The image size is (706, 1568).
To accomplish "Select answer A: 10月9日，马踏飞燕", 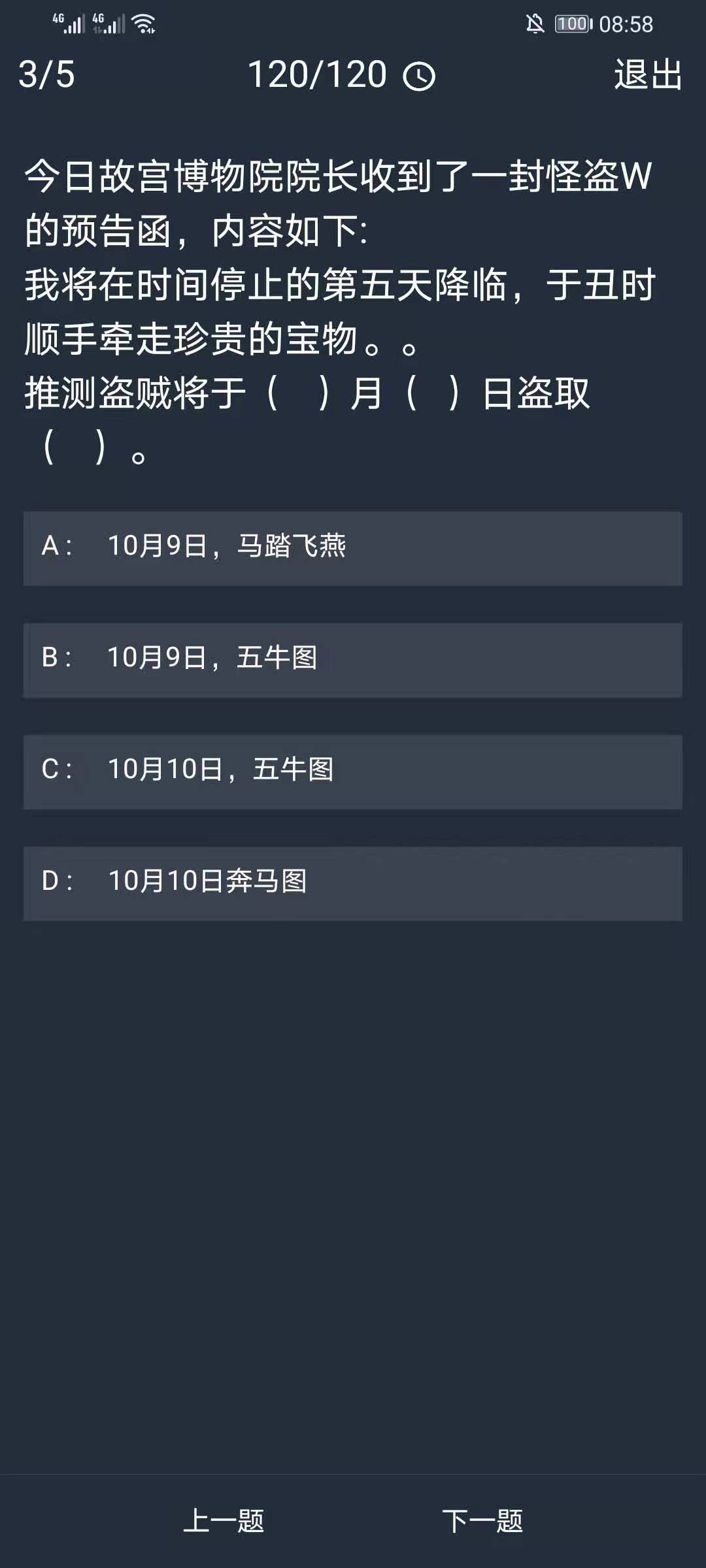I will click(353, 547).
